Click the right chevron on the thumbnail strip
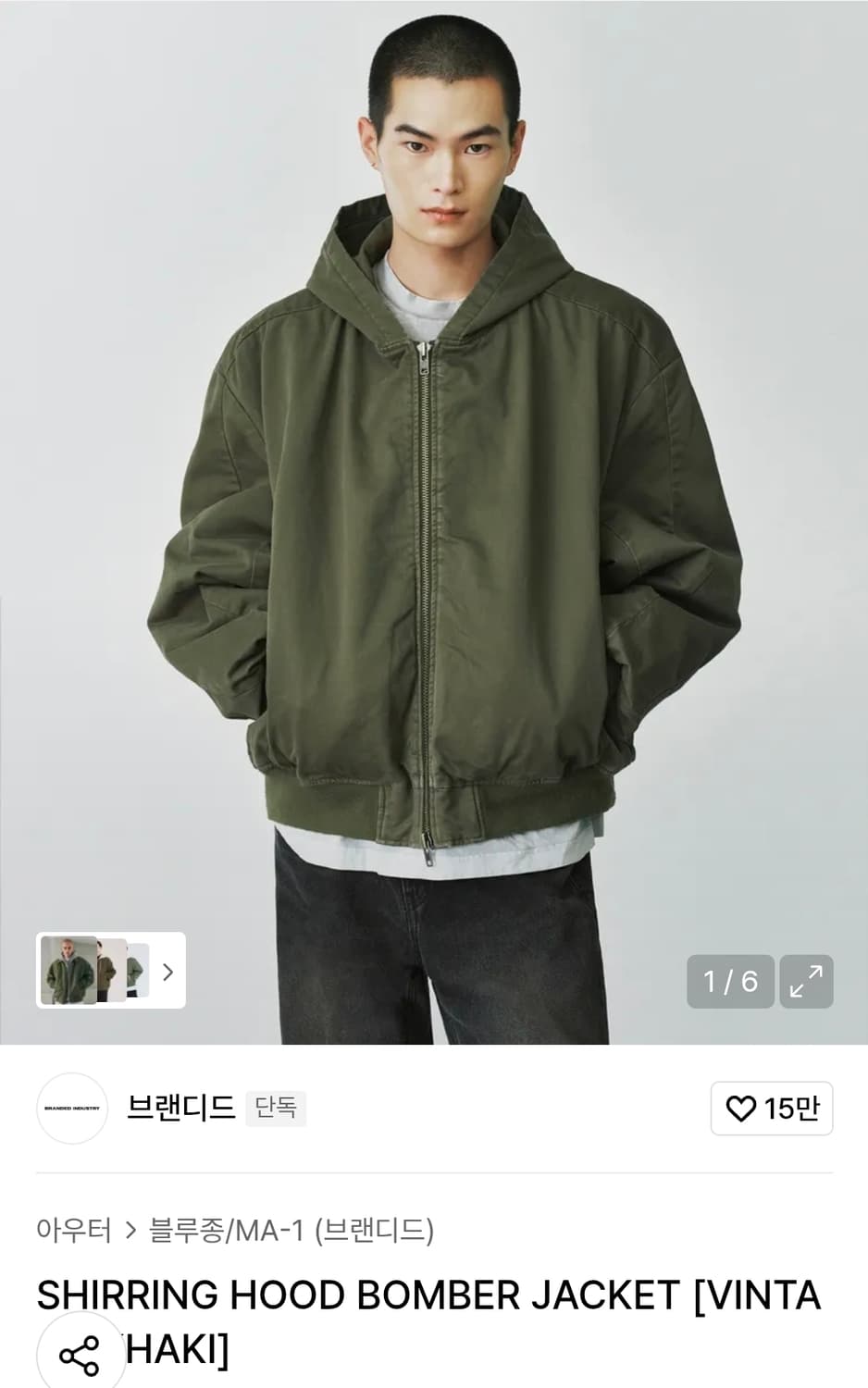Viewport: 868px width, 1388px height. point(167,973)
